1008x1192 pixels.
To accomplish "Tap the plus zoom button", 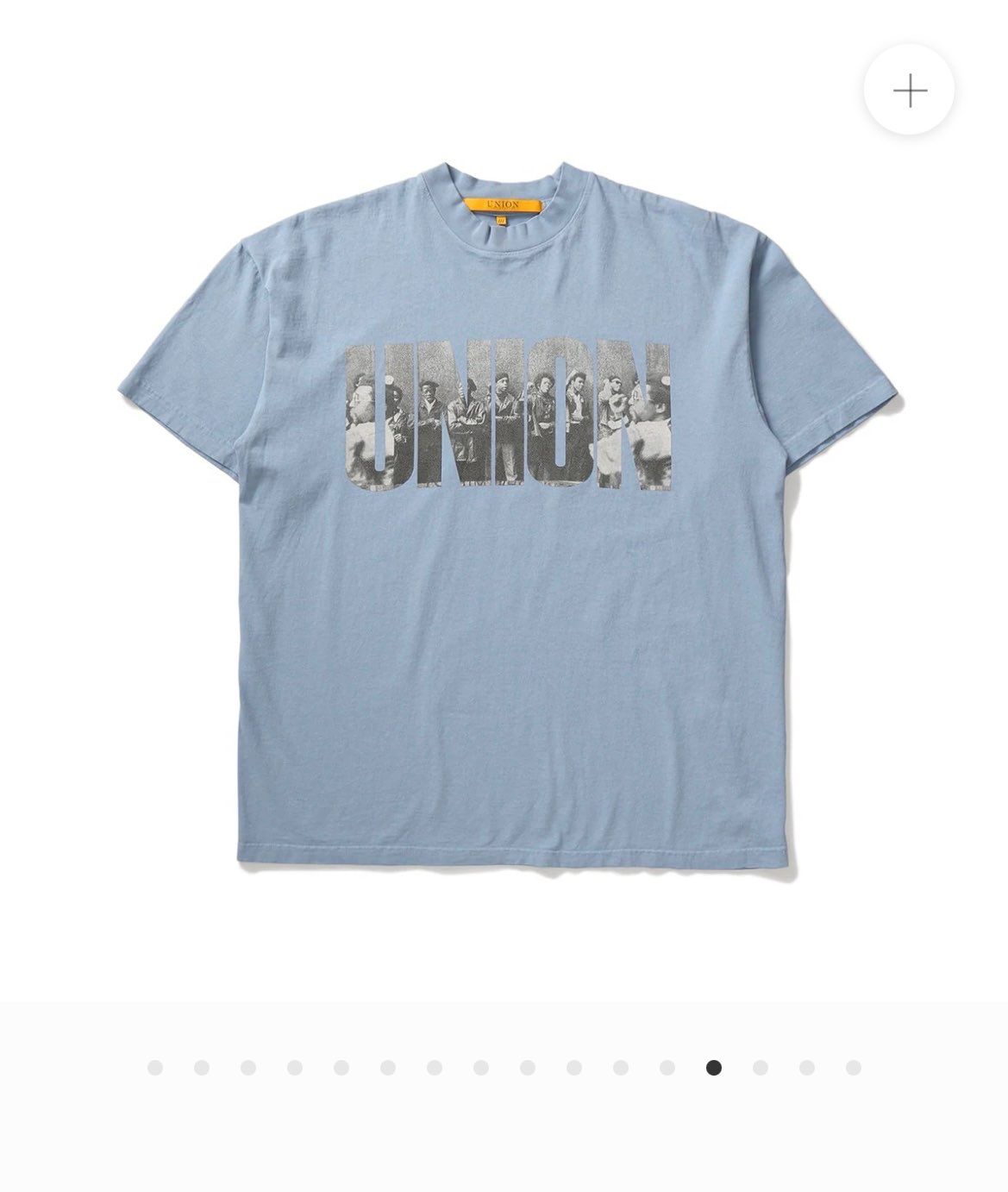I will click(909, 90).
